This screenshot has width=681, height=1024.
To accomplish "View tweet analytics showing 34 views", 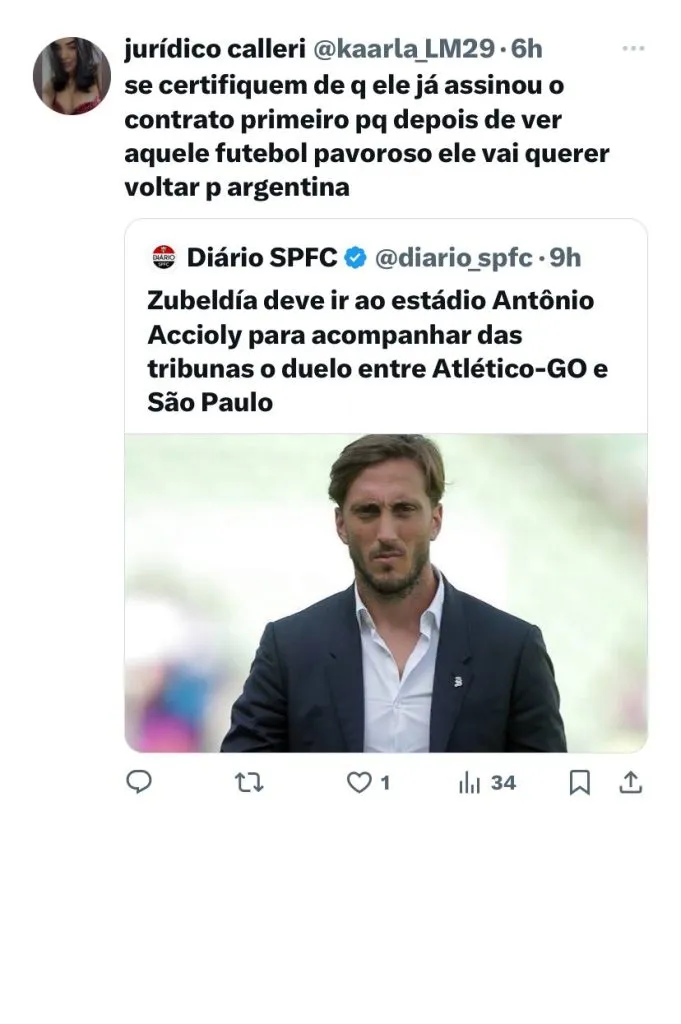I will 487,783.
